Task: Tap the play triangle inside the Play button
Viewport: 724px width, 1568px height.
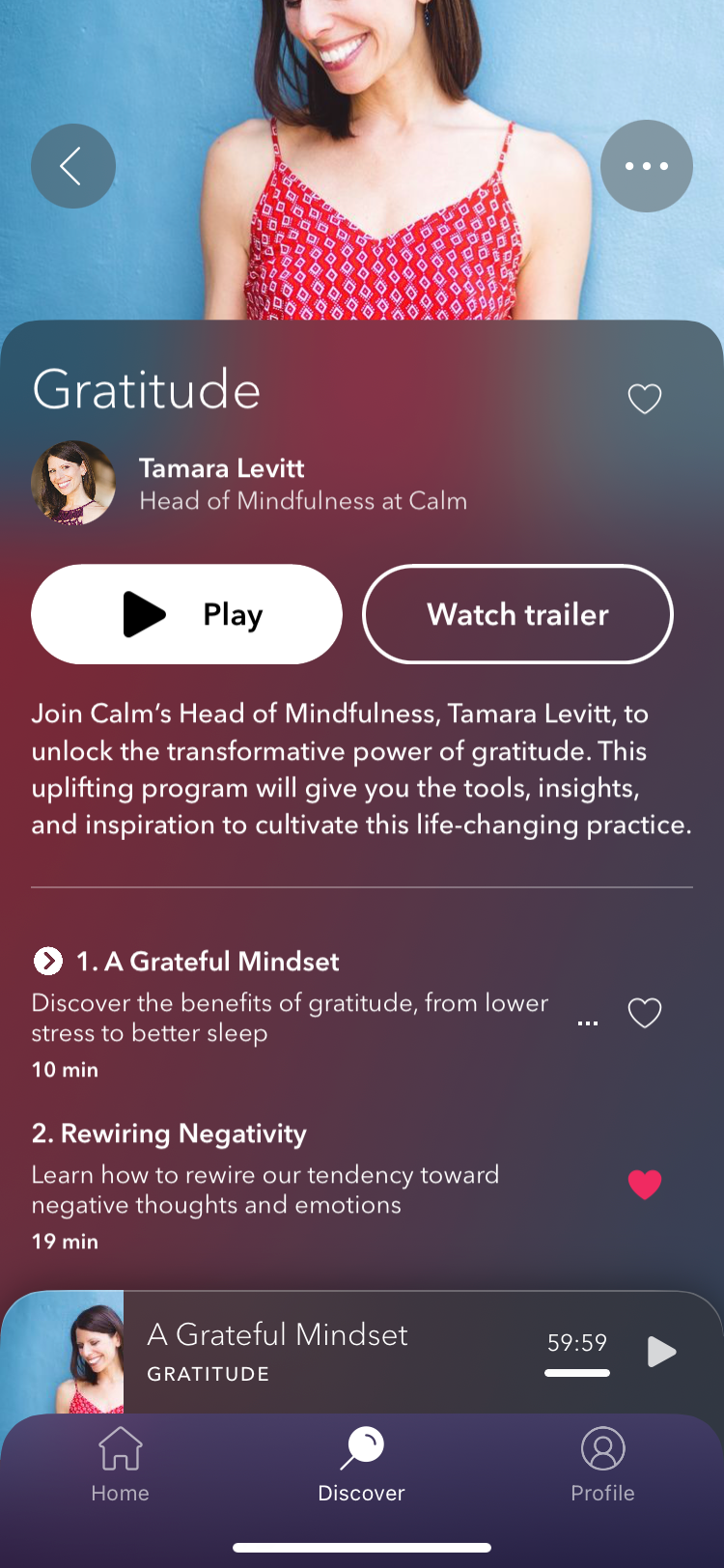Action: (143, 614)
